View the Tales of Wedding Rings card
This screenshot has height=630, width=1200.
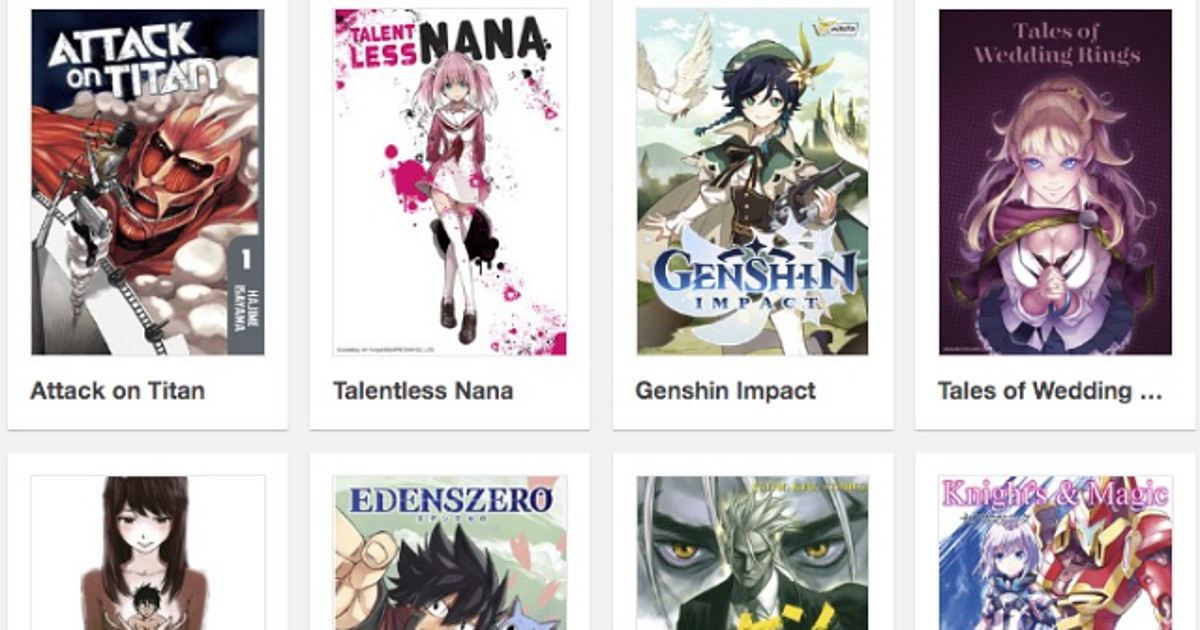point(1055,183)
